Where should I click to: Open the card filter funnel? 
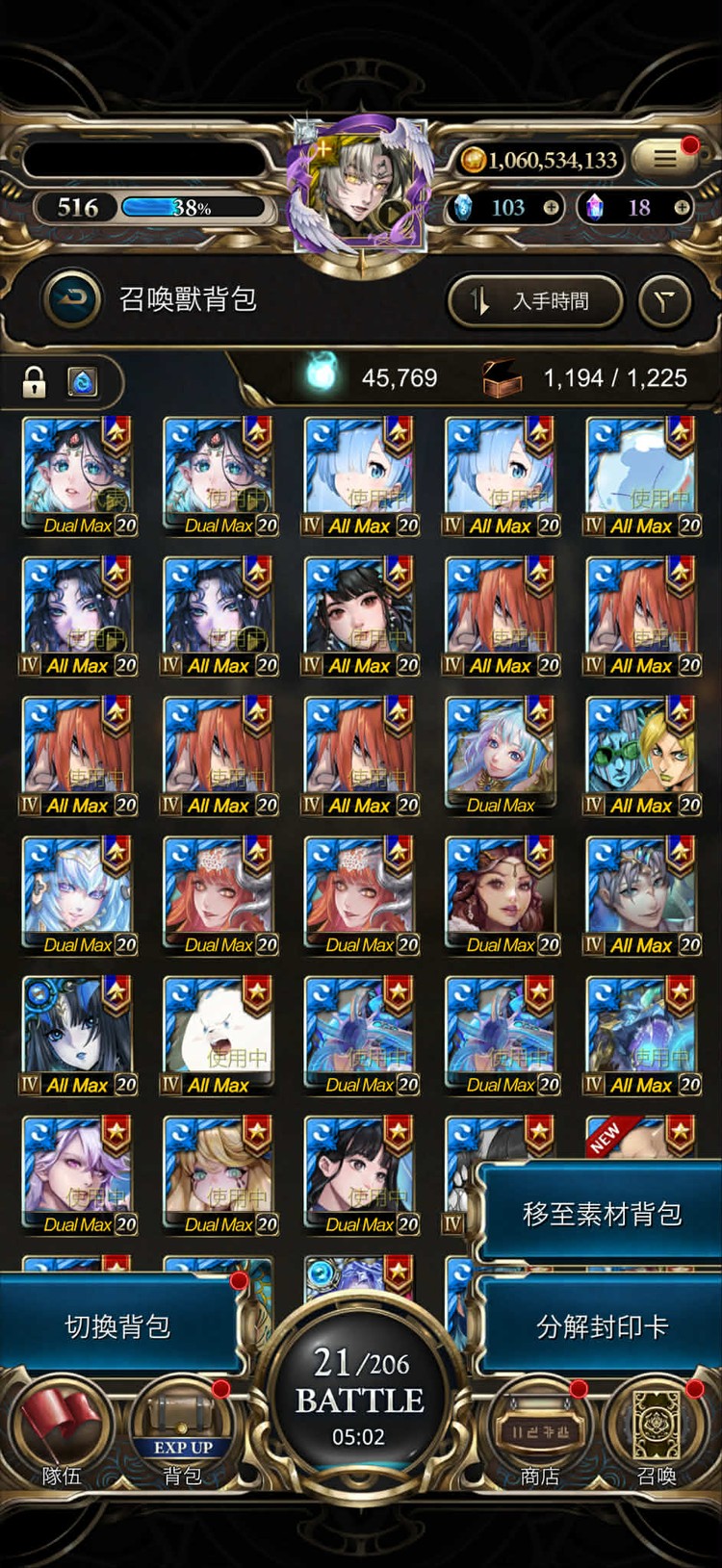pos(665,301)
